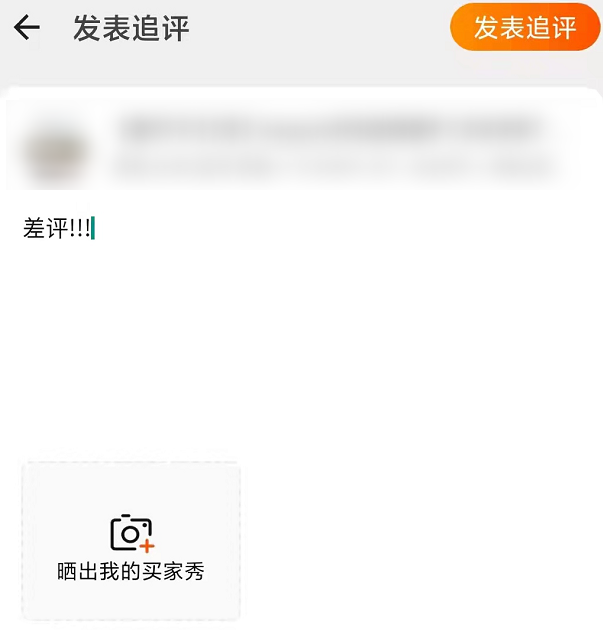The width and height of the screenshot is (603, 630).
Task: Go back from the 发表追评 page
Action: click(x=27, y=28)
